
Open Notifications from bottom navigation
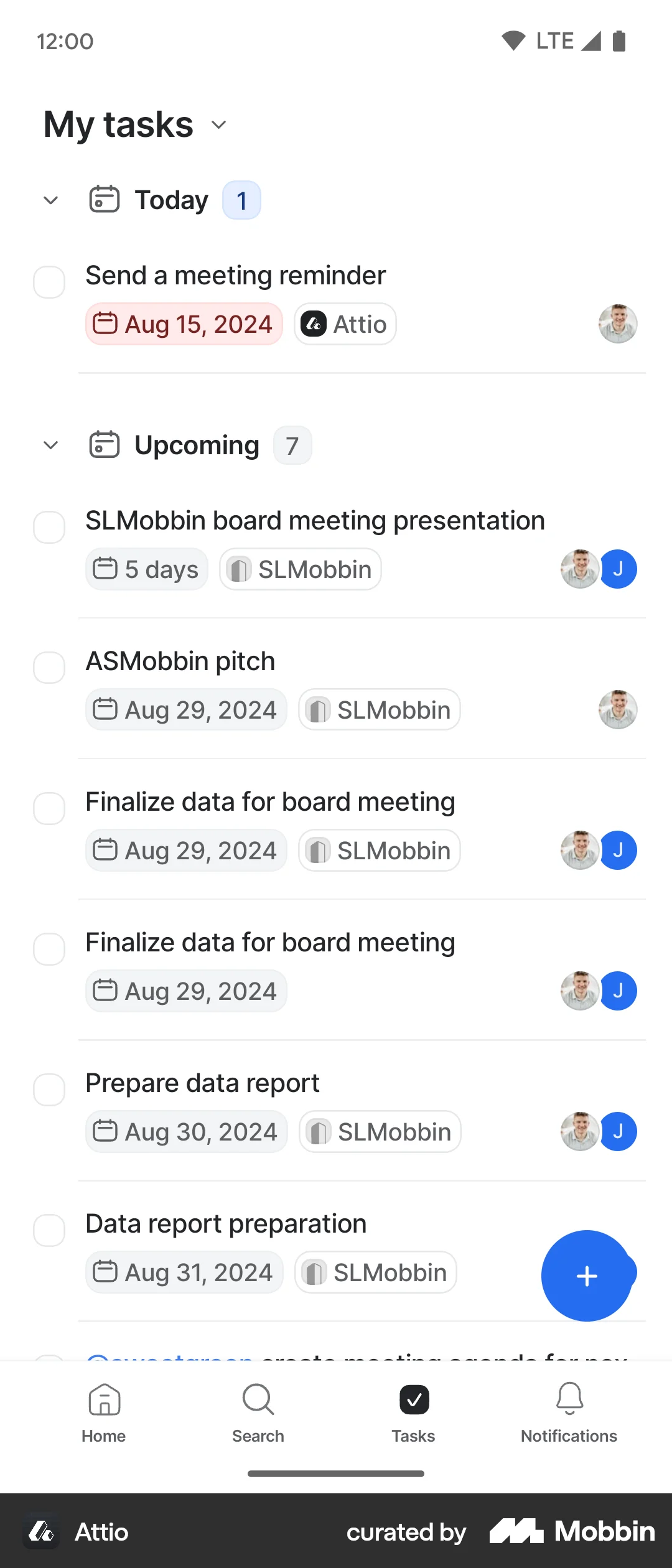[568, 1412]
